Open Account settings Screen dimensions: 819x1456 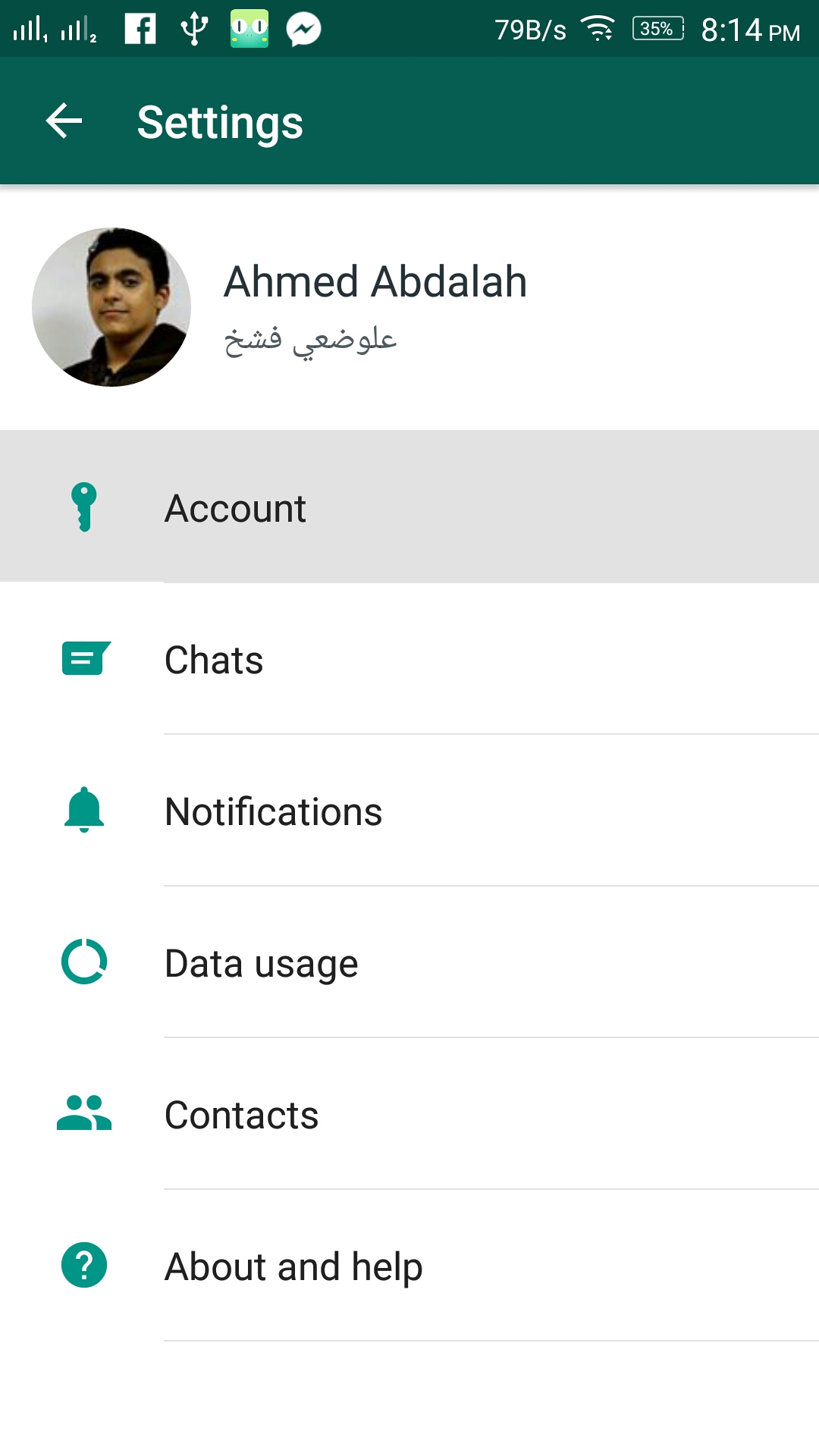click(x=409, y=507)
